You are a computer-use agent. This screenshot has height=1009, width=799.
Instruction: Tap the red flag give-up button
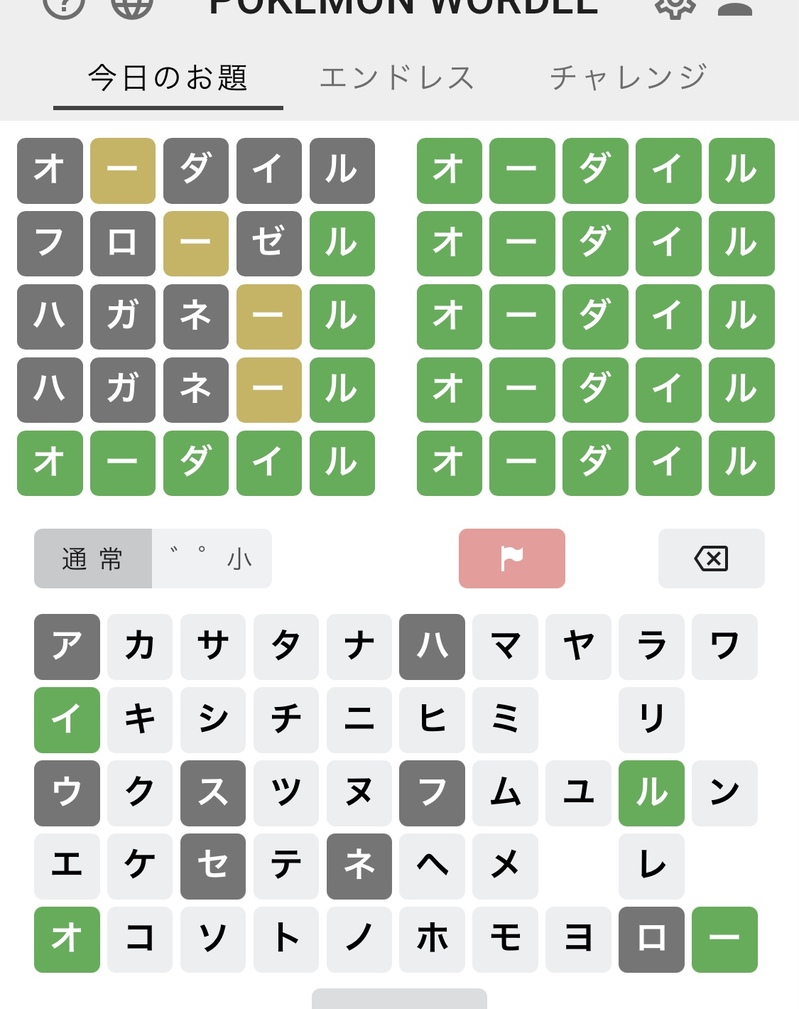pyautogui.click(x=512, y=559)
